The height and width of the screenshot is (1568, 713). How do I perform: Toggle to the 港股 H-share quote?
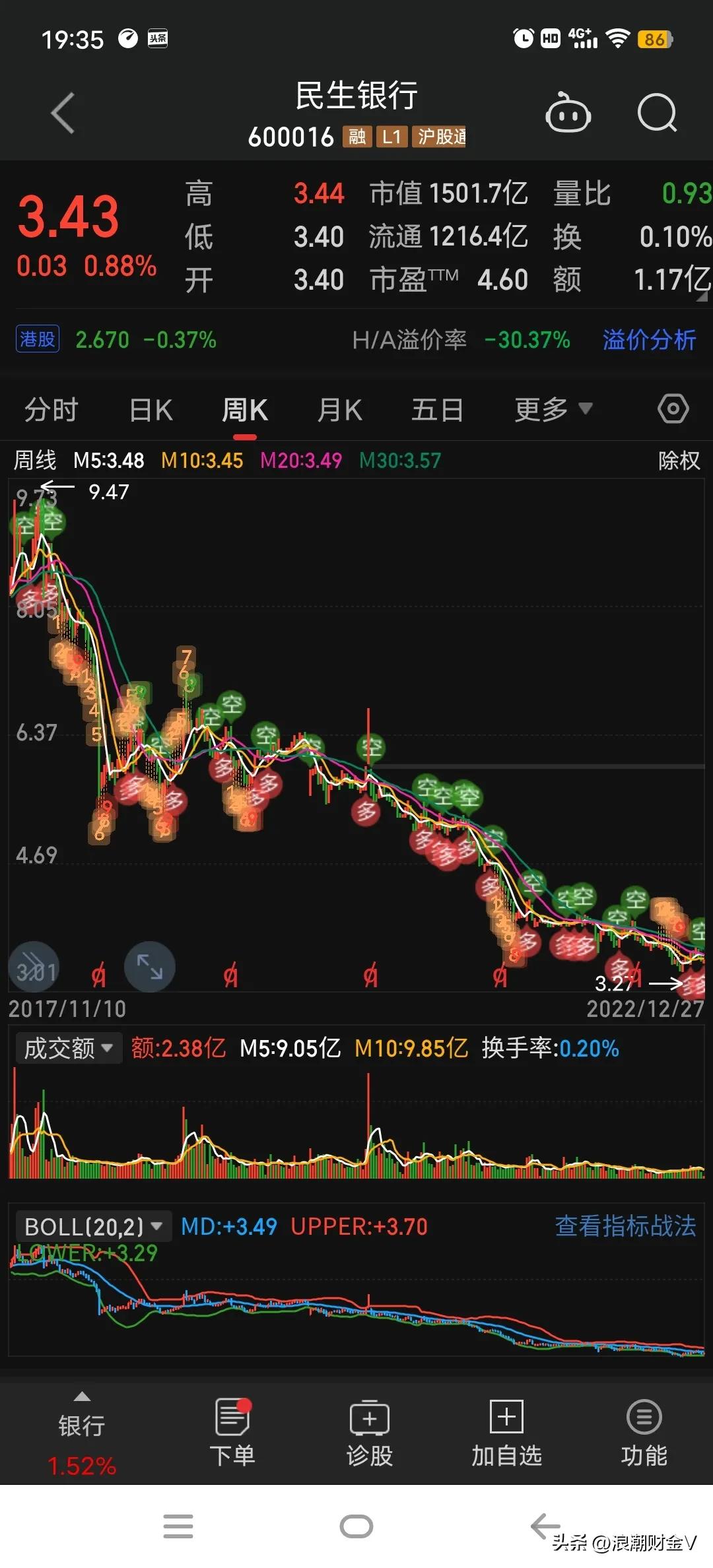point(37,339)
